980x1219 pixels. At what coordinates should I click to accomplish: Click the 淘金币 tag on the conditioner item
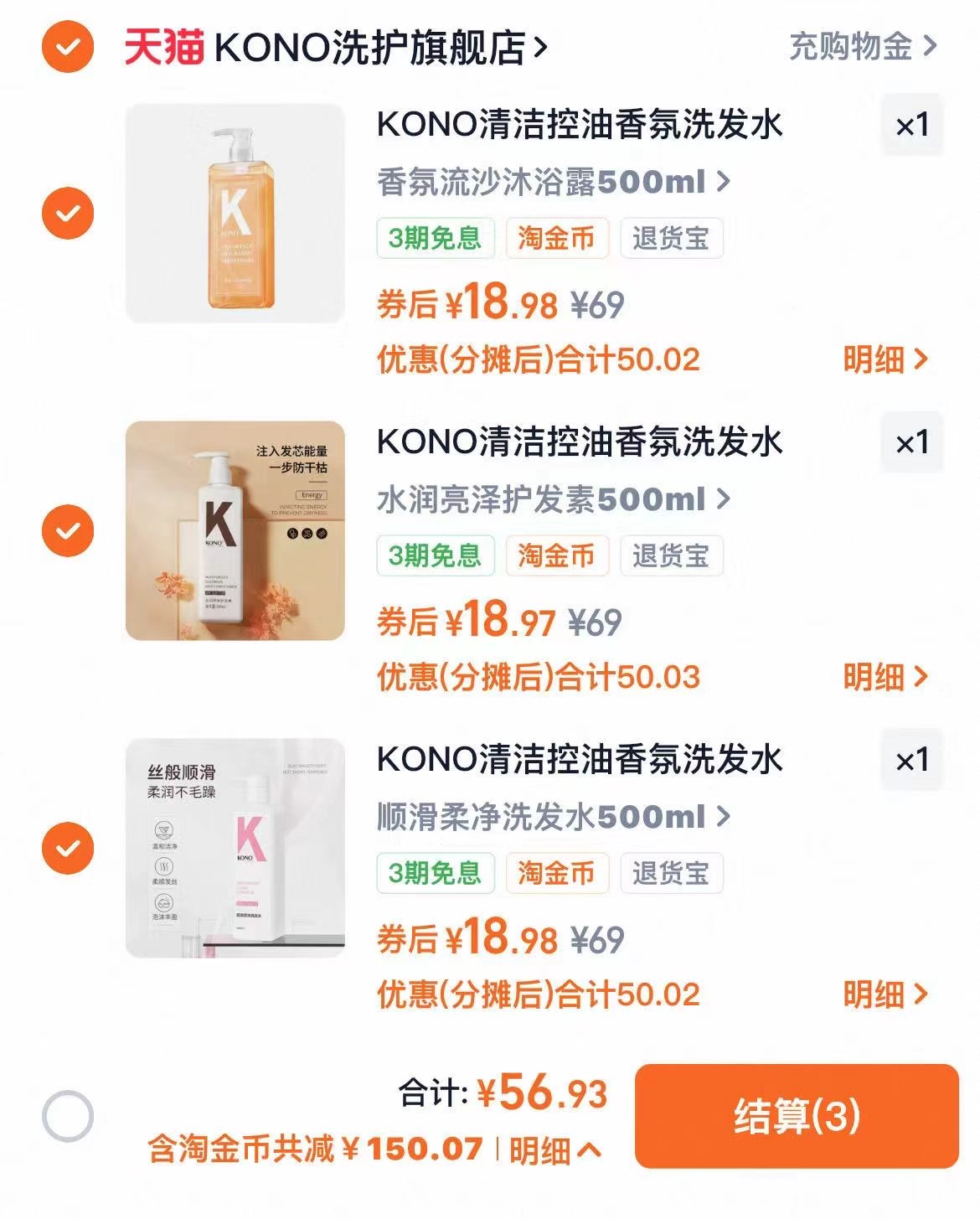556,554
